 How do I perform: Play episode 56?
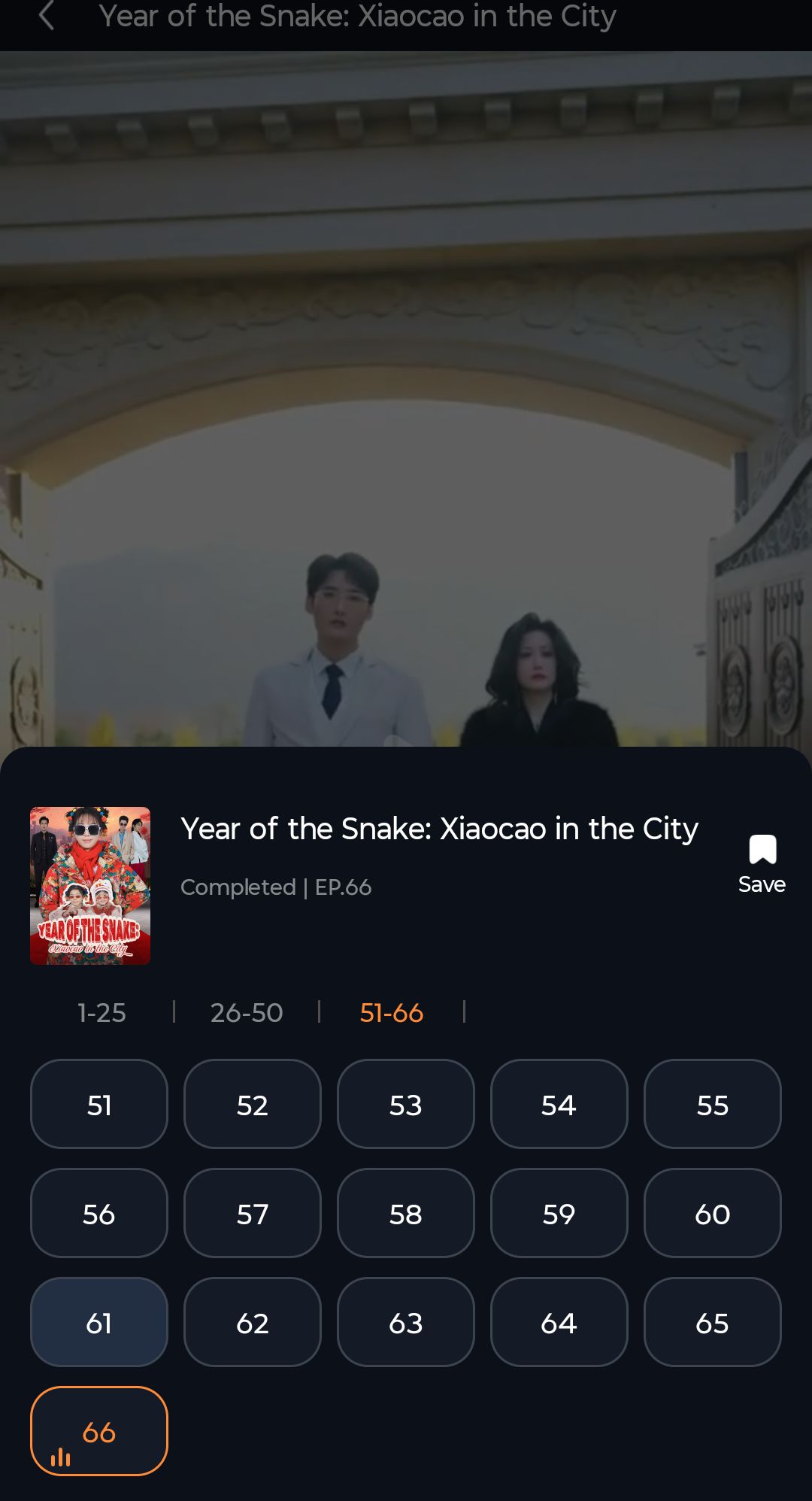tap(98, 1213)
